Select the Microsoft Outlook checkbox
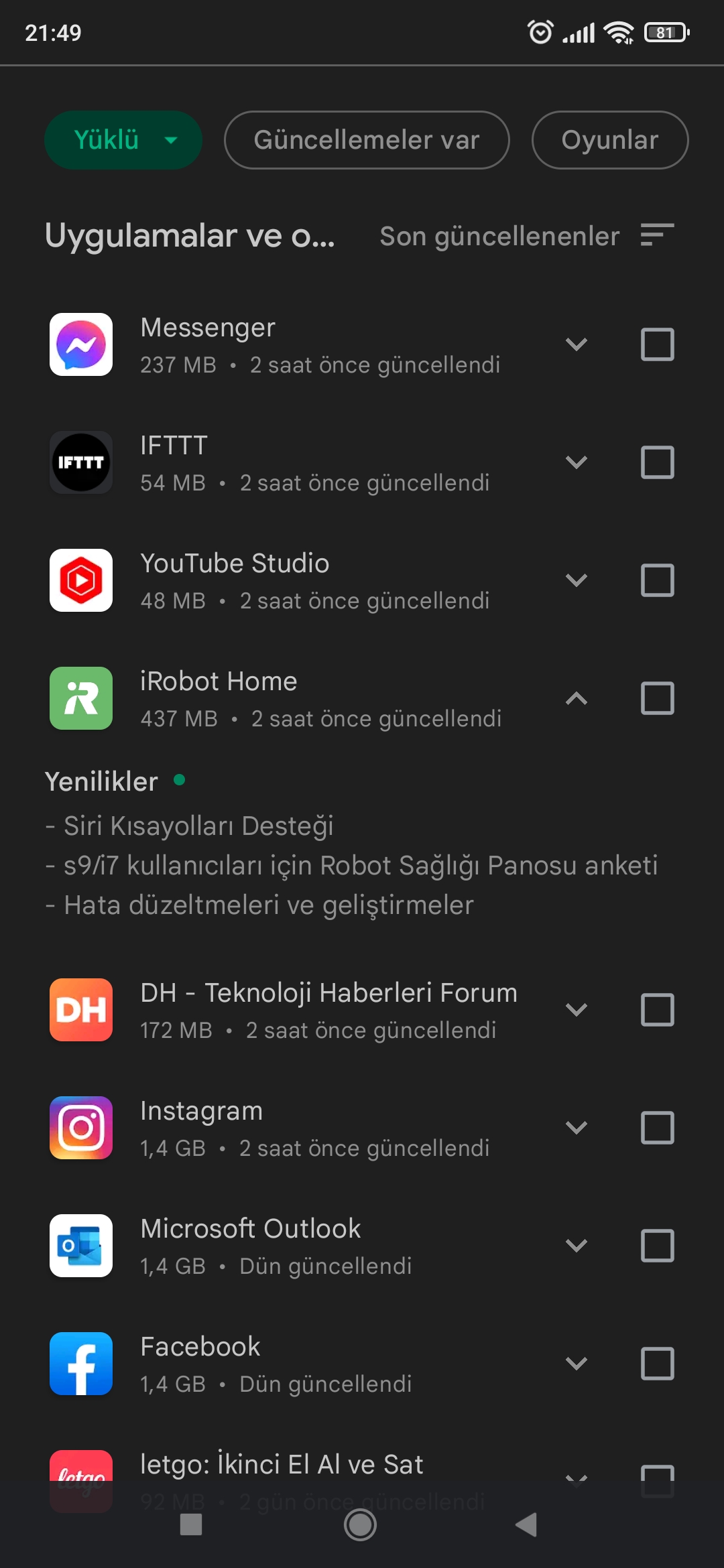 click(658, 1246)
